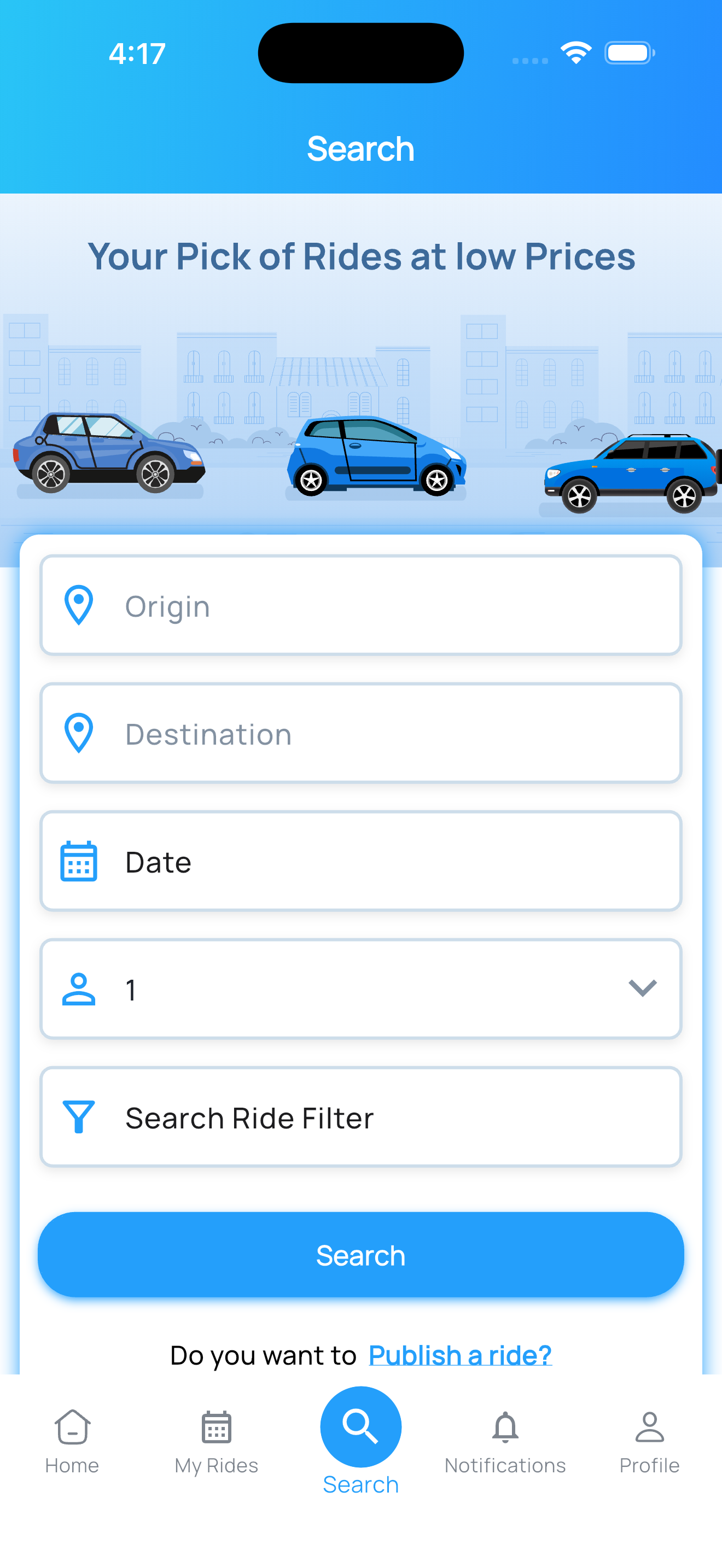722x1568 pixels.
Task: Go to the Home tab
Action: [72, 1443]
